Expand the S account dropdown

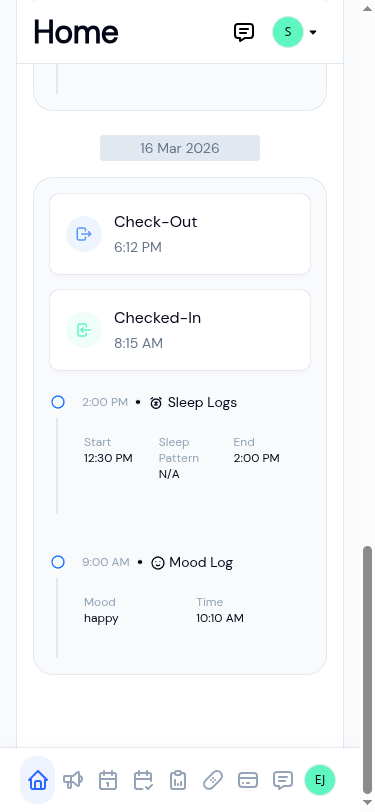(x=295, y=32)
